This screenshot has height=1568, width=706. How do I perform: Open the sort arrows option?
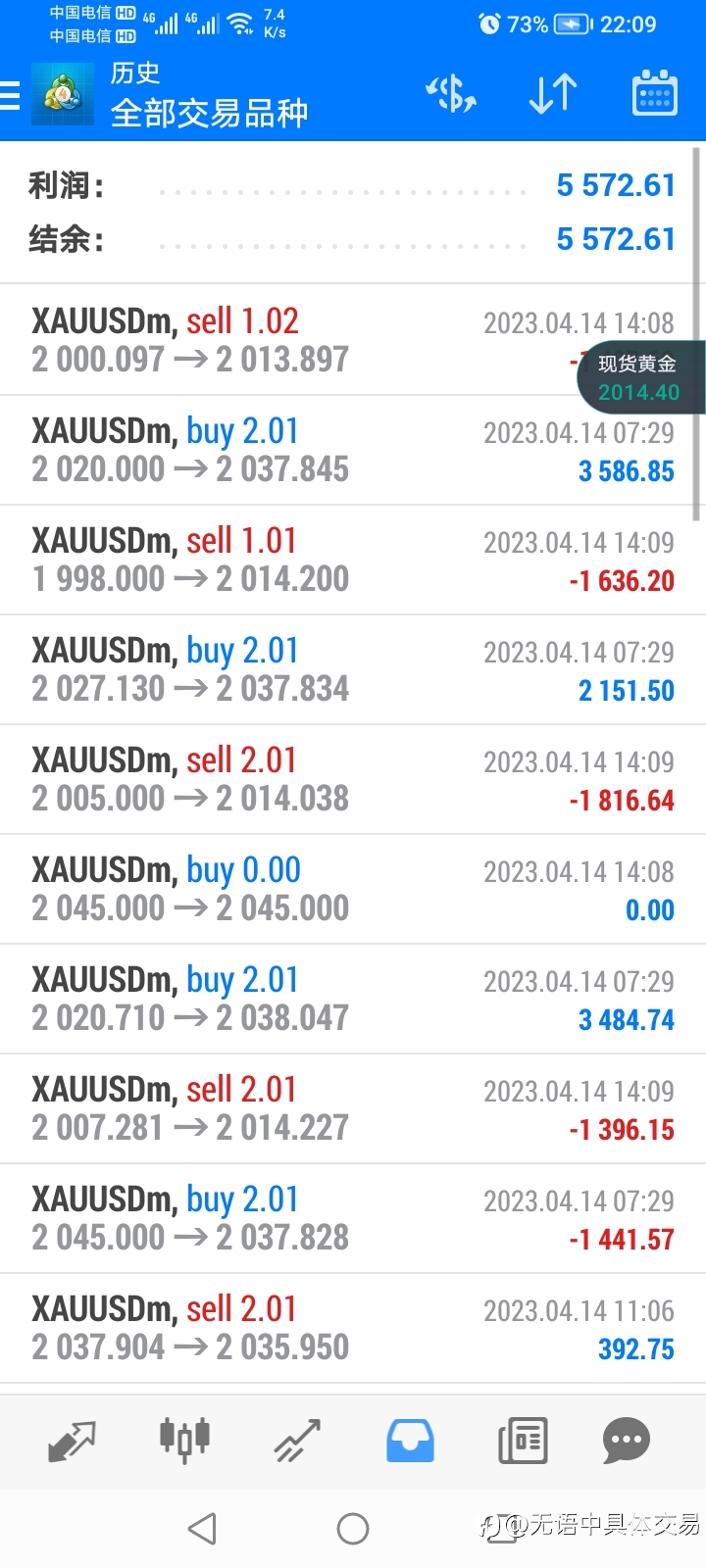(552, 95)
